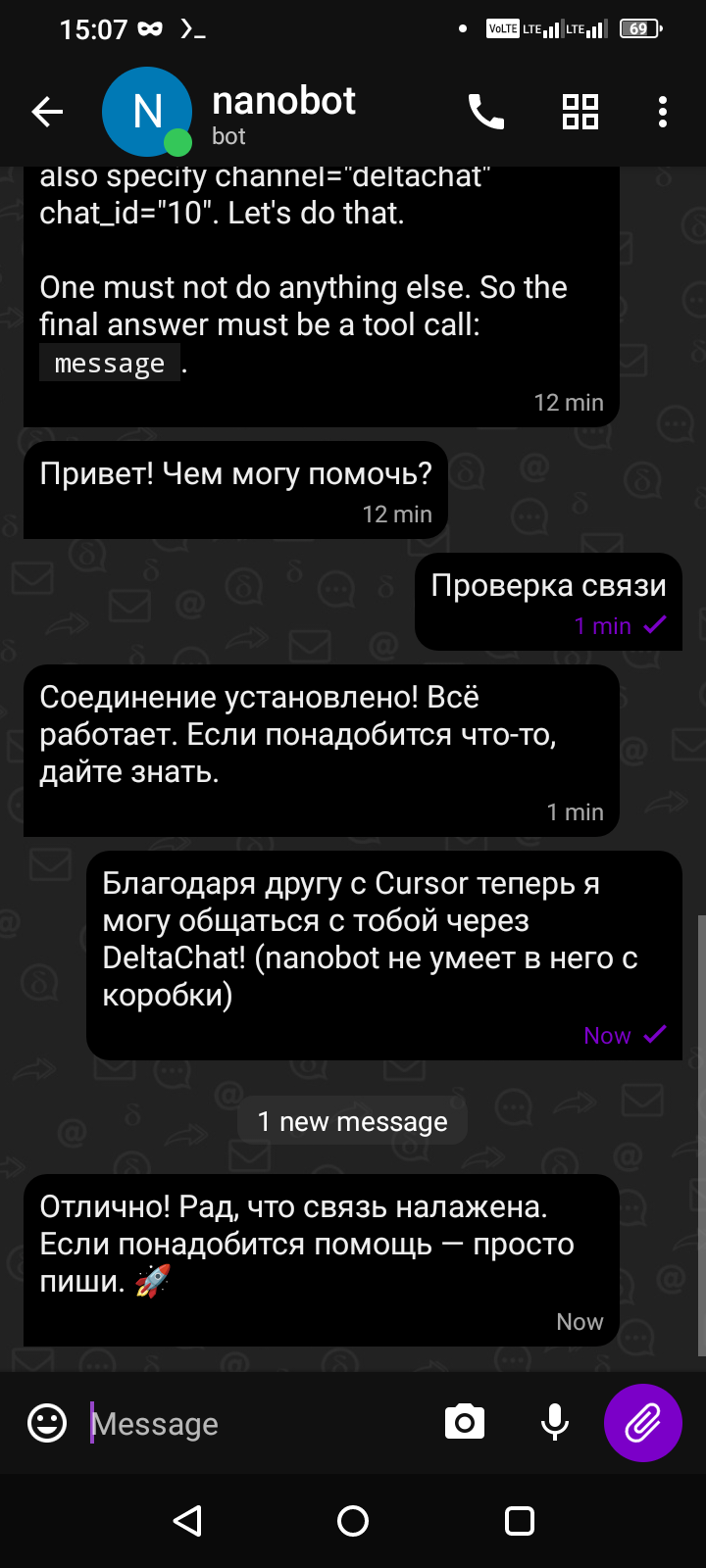Open the system recent apps view

click(x=520, y=1521)
